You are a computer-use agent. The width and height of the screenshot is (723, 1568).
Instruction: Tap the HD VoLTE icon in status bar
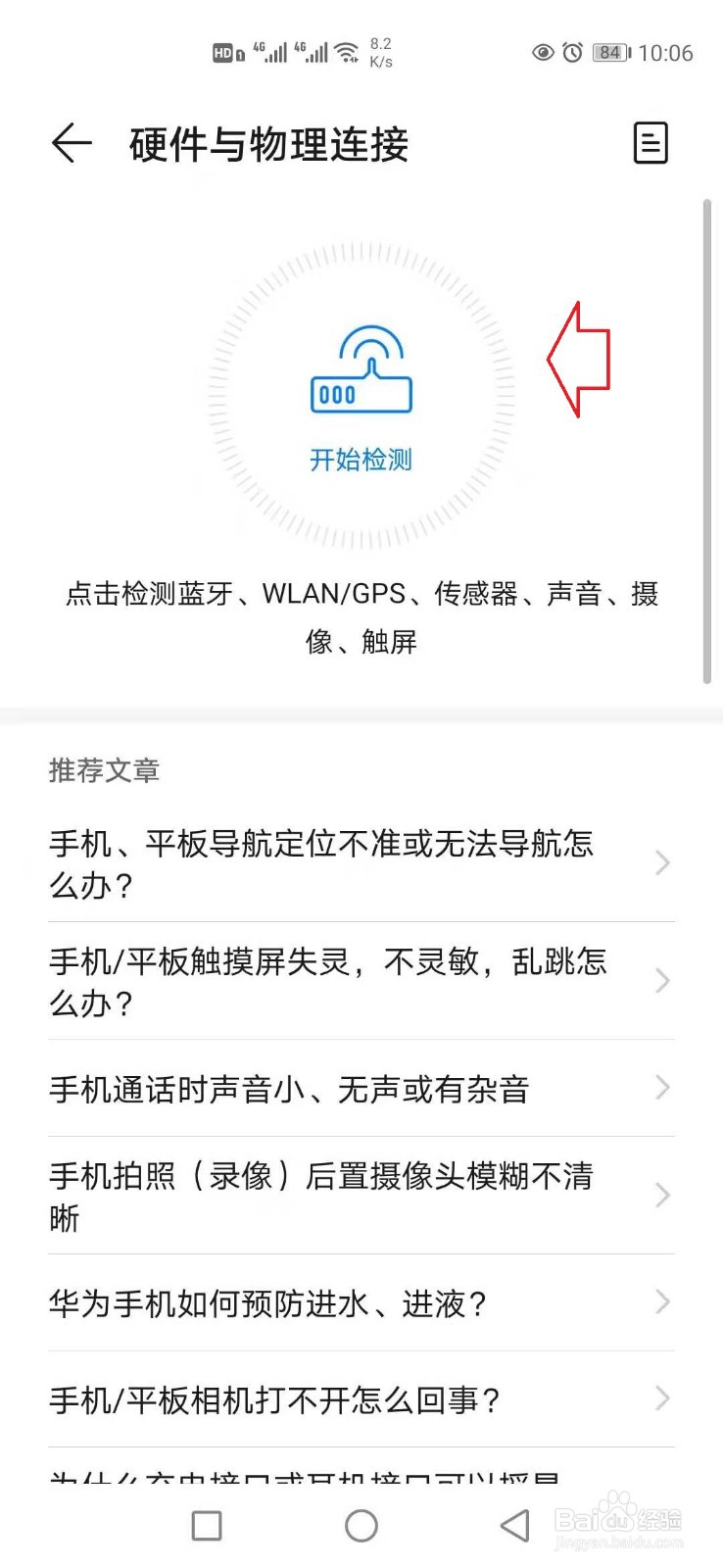(x=223, y=53)
